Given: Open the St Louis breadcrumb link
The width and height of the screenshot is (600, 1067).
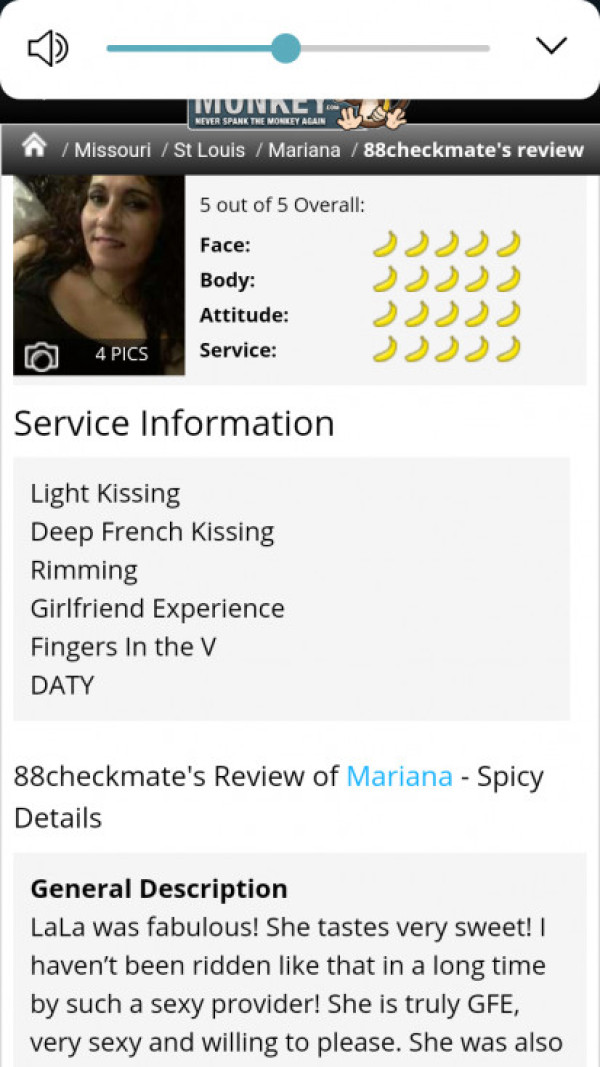Looking at the screenshot, I should click(209, 150).
